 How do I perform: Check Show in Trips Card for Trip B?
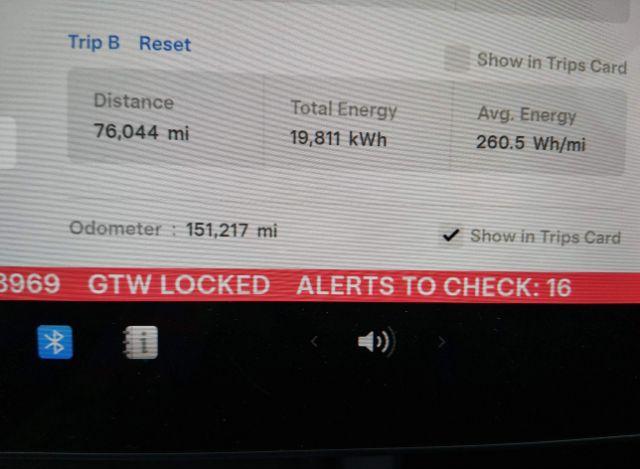457,60
